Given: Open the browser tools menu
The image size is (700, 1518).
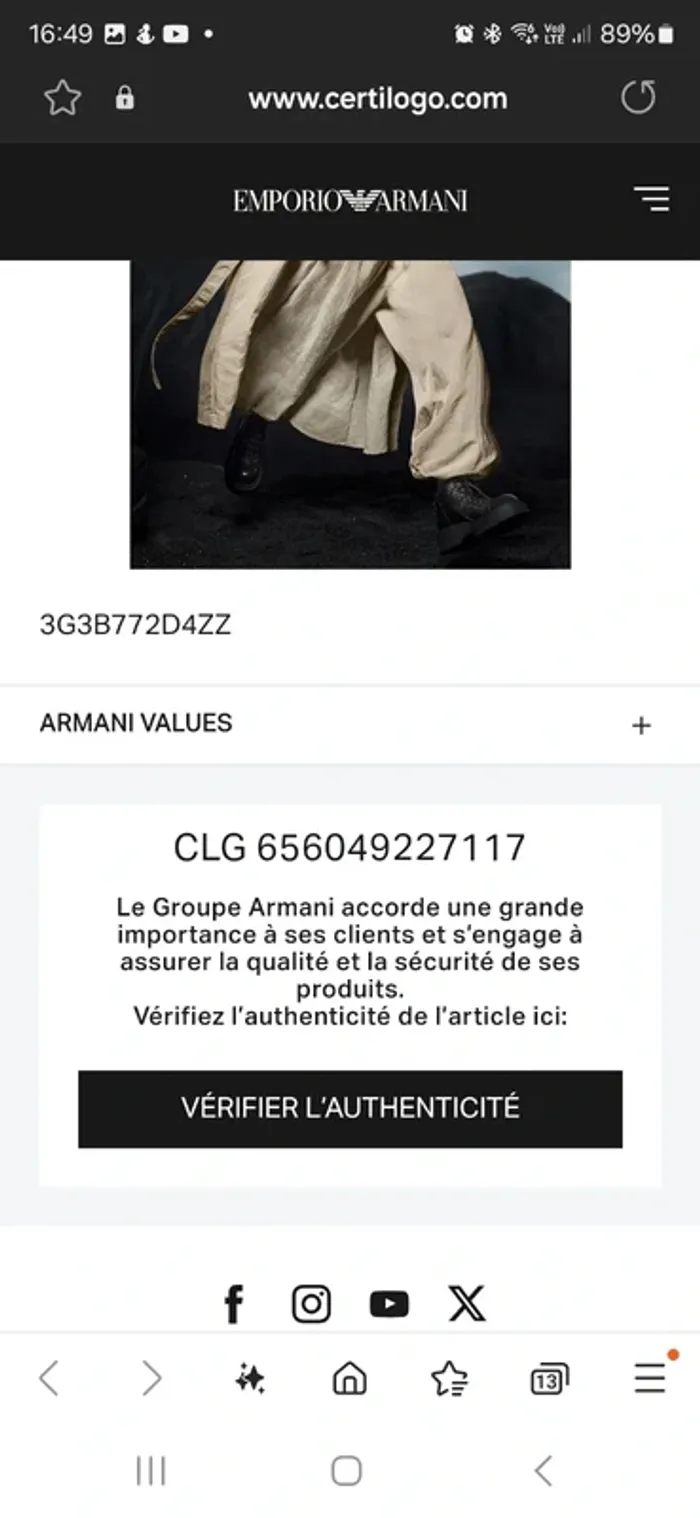Looking at the screenshot, I should point(650,1378).
